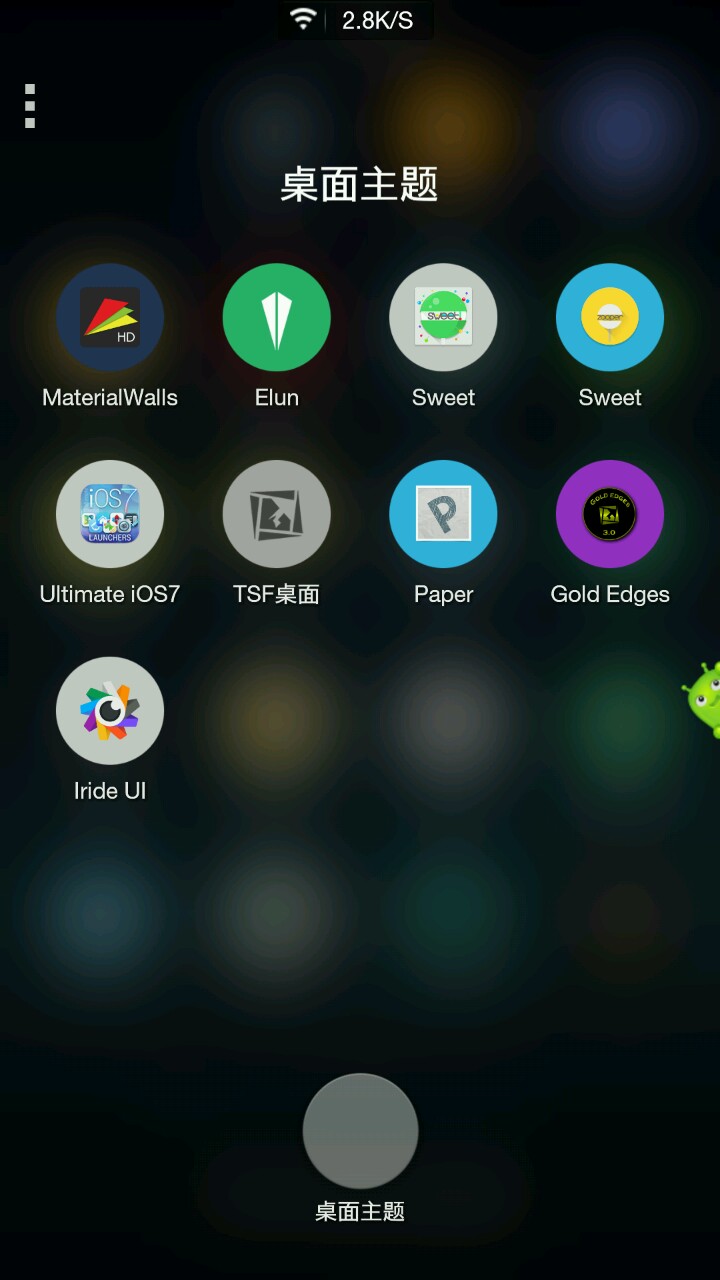The image size is (720, 1280).
Task: Open the Sweet app with yellow lollipop icon
Action: tap(610, 318)
